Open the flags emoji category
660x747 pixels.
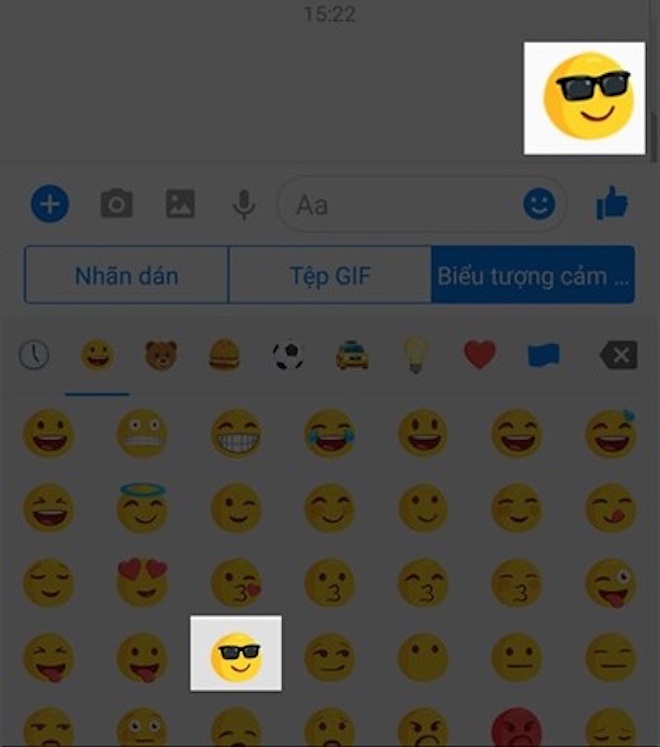coord(544,355)
